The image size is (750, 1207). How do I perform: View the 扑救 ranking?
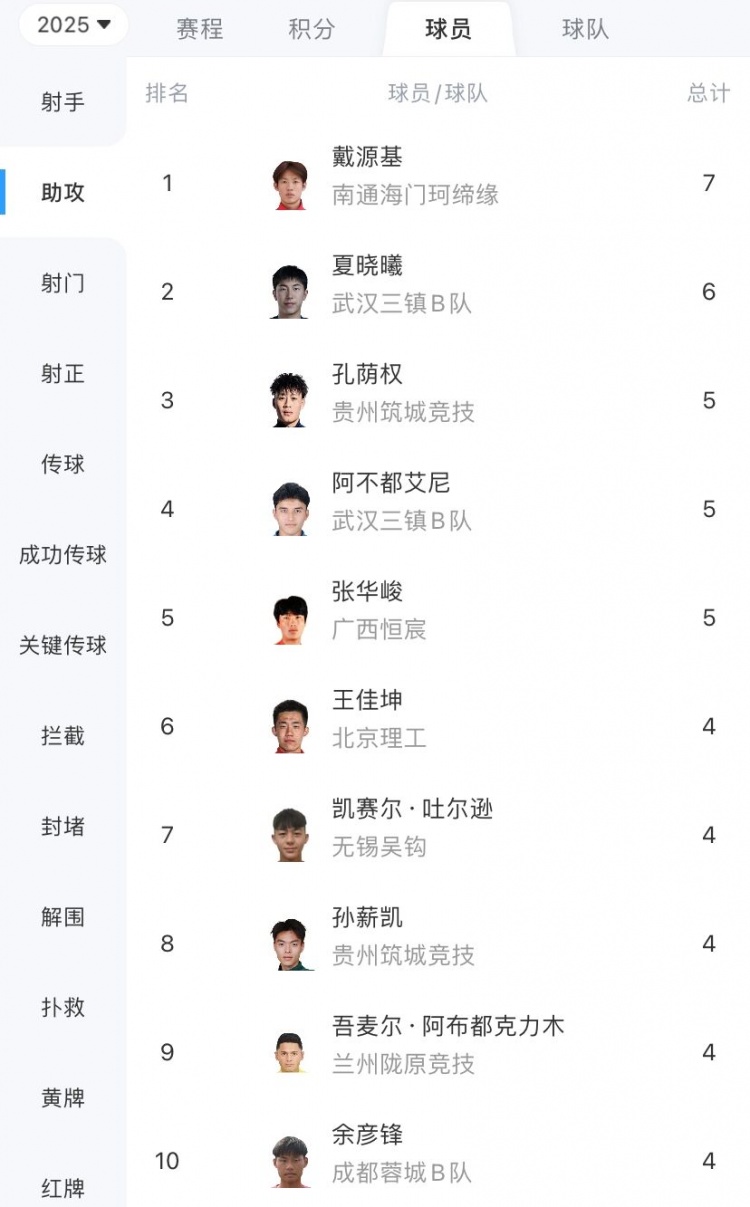63,1008
